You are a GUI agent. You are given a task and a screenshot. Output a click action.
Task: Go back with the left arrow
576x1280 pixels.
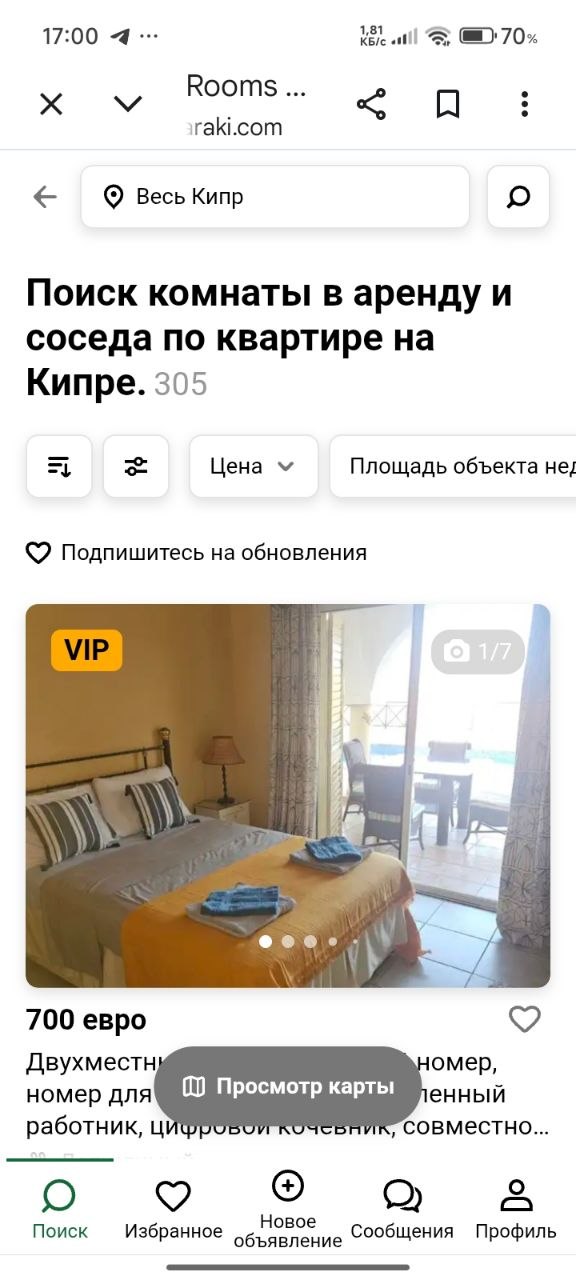pos(45,197)
